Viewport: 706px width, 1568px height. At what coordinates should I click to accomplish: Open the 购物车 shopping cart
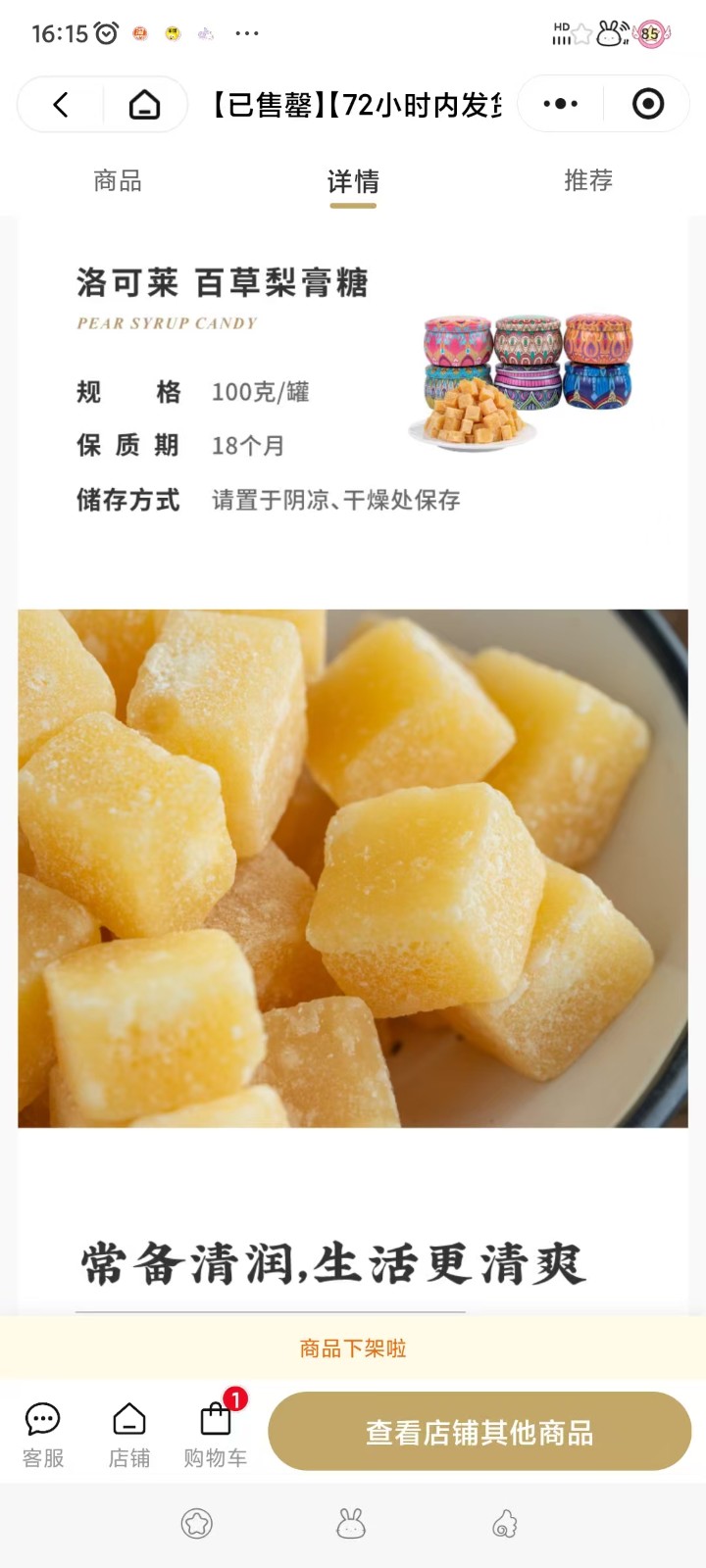point(216,1435)
